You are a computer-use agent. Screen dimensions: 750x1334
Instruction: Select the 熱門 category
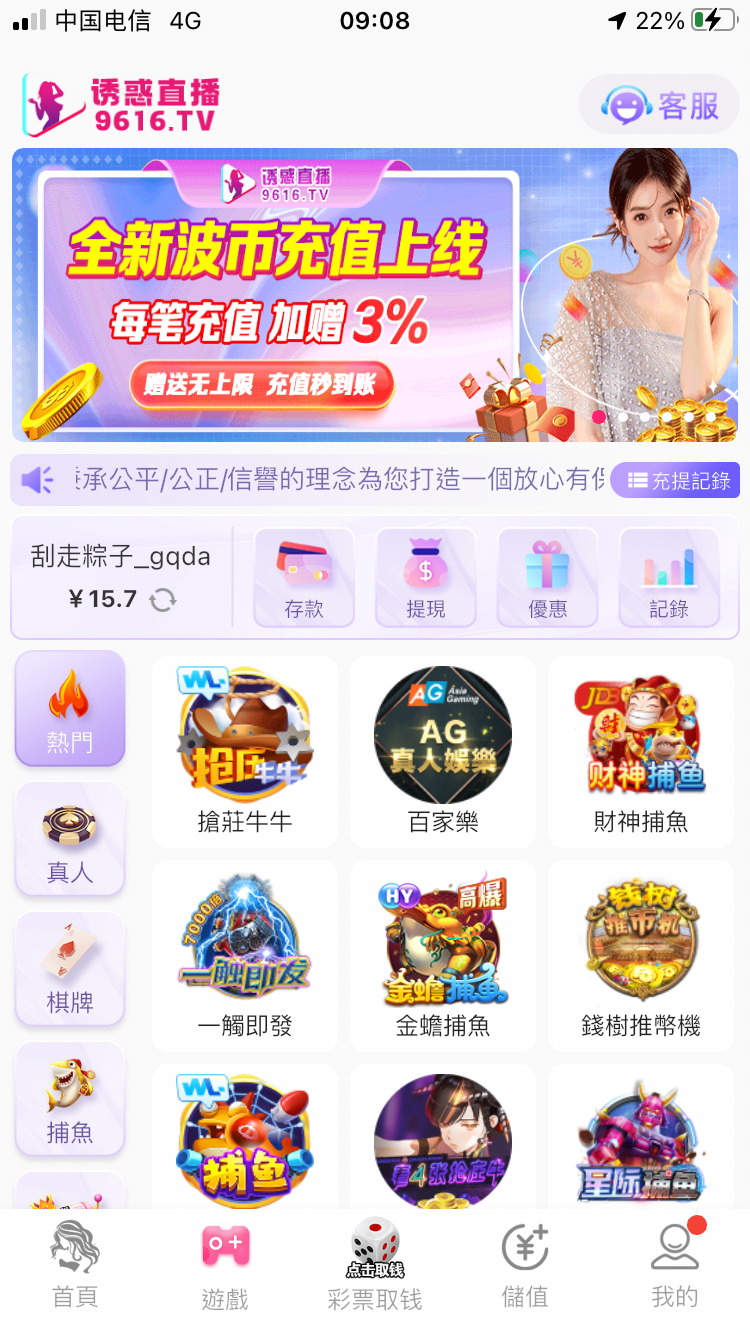(x=70, y=708)
